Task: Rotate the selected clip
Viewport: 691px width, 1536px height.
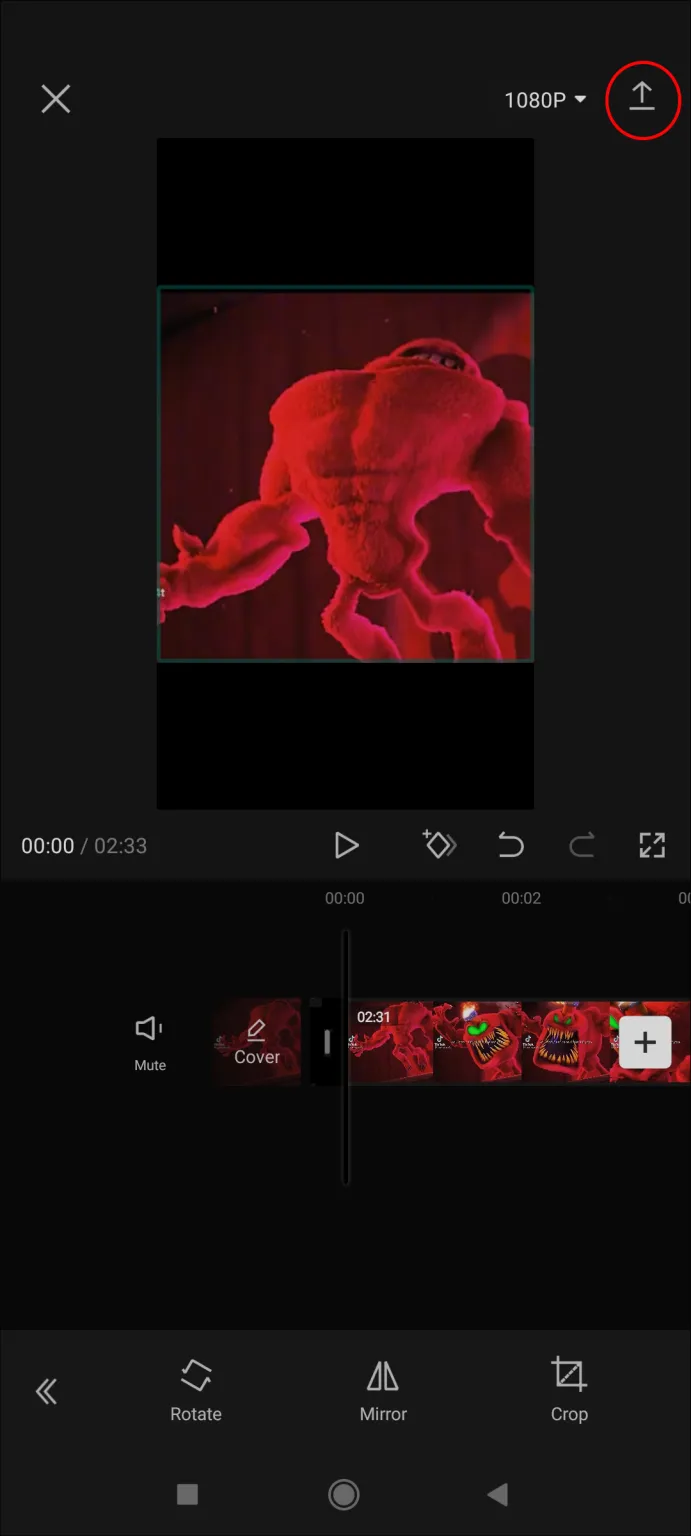Action: [x=196, y=1389]
